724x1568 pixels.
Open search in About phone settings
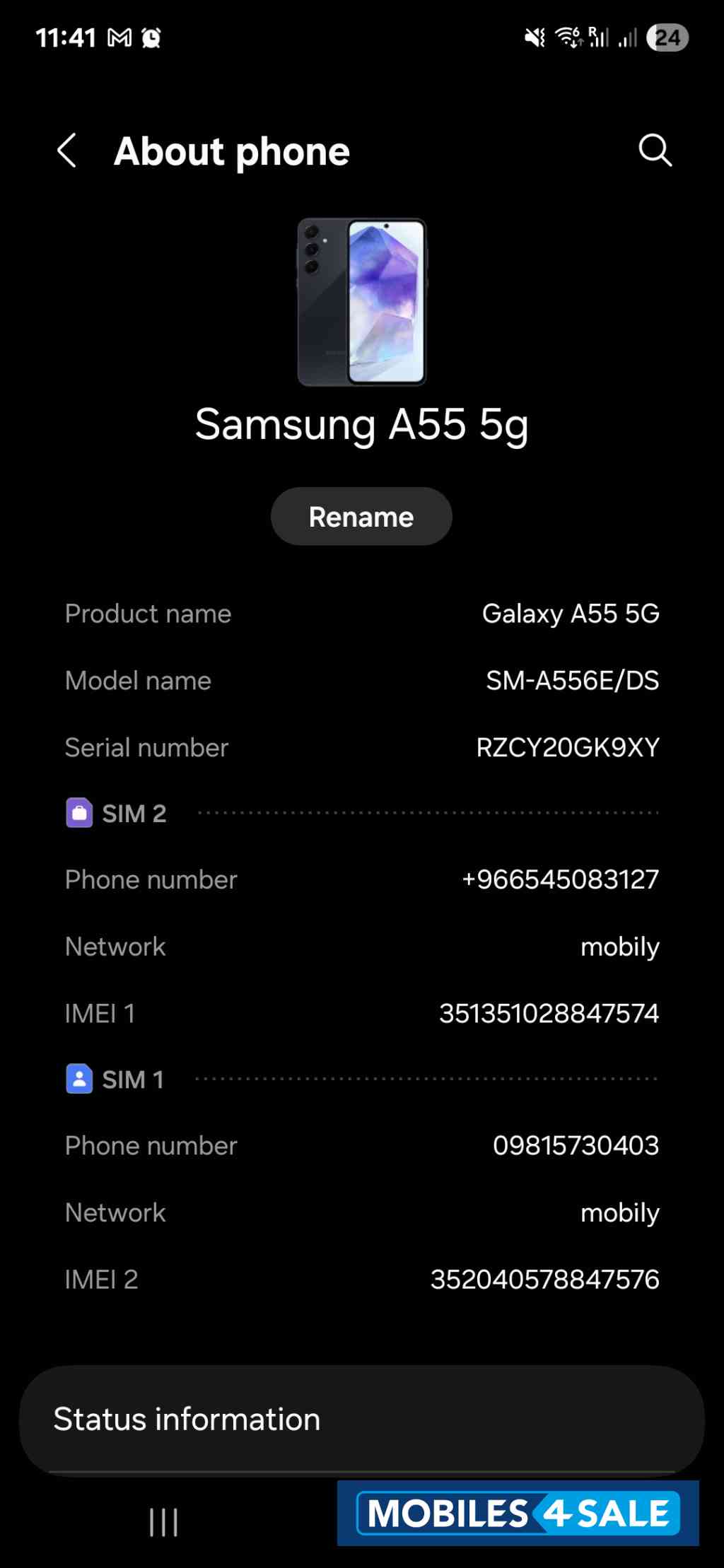654,151
